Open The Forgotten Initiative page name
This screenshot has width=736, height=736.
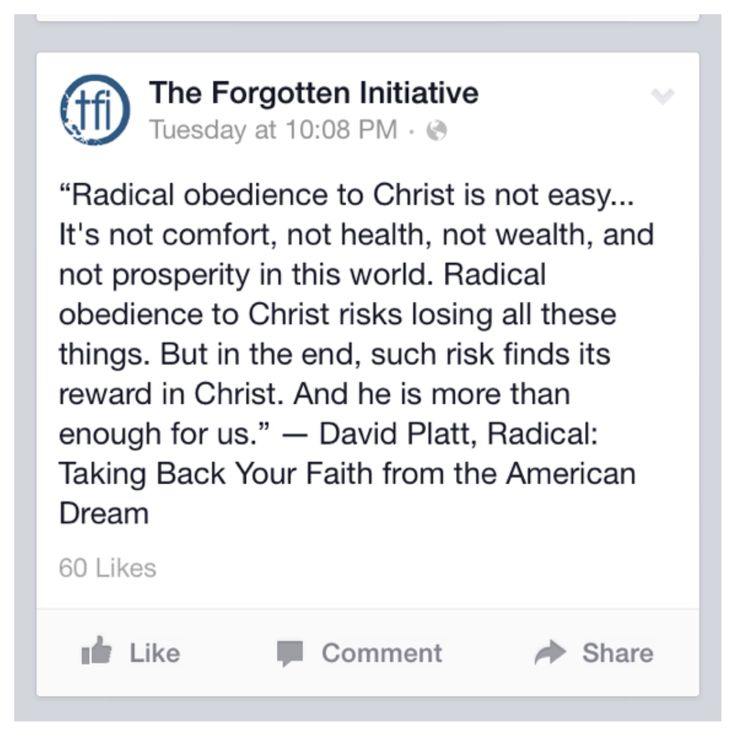pos(313,93)
